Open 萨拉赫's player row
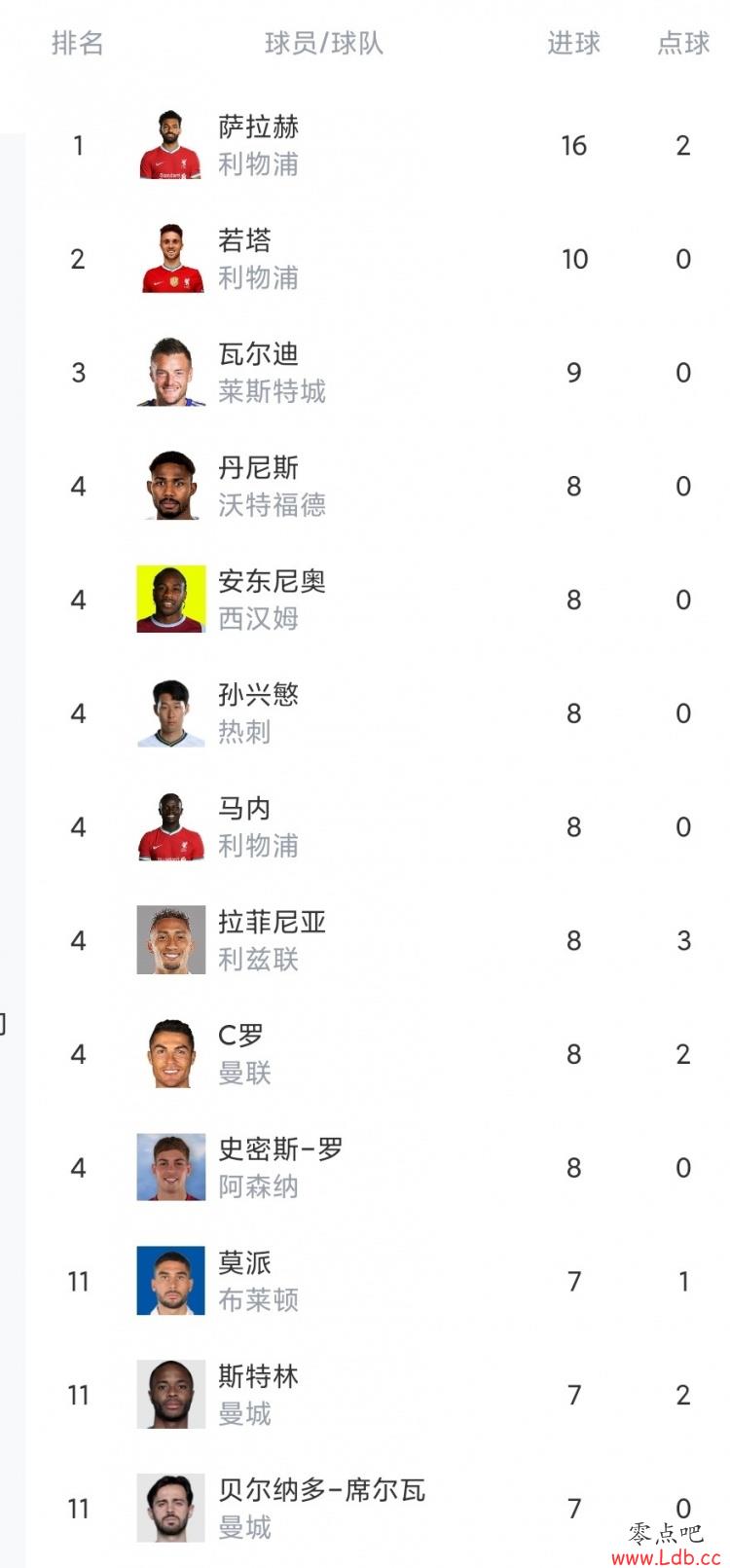This screenshot has height=1568, width=730. point(378,145)
